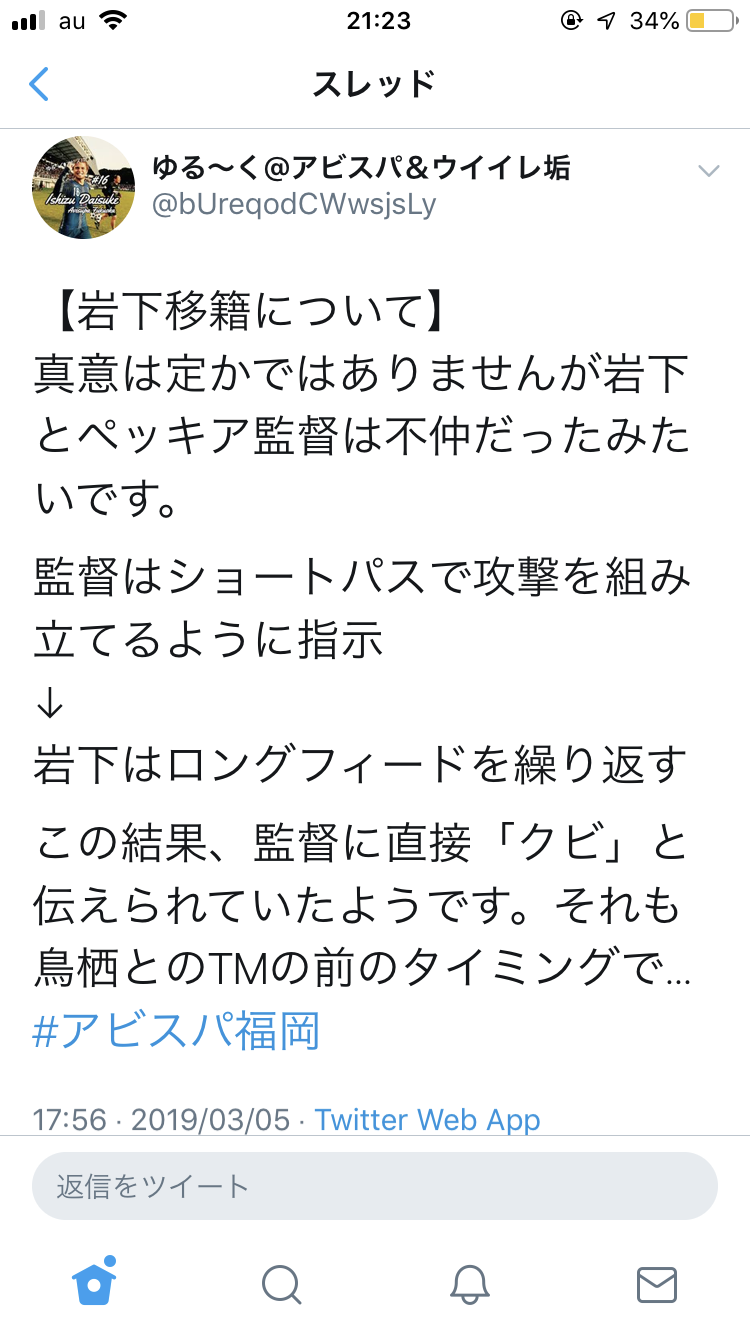Switch to the Search tab
Screen dimensions: 750x1334
(281, 1284)
